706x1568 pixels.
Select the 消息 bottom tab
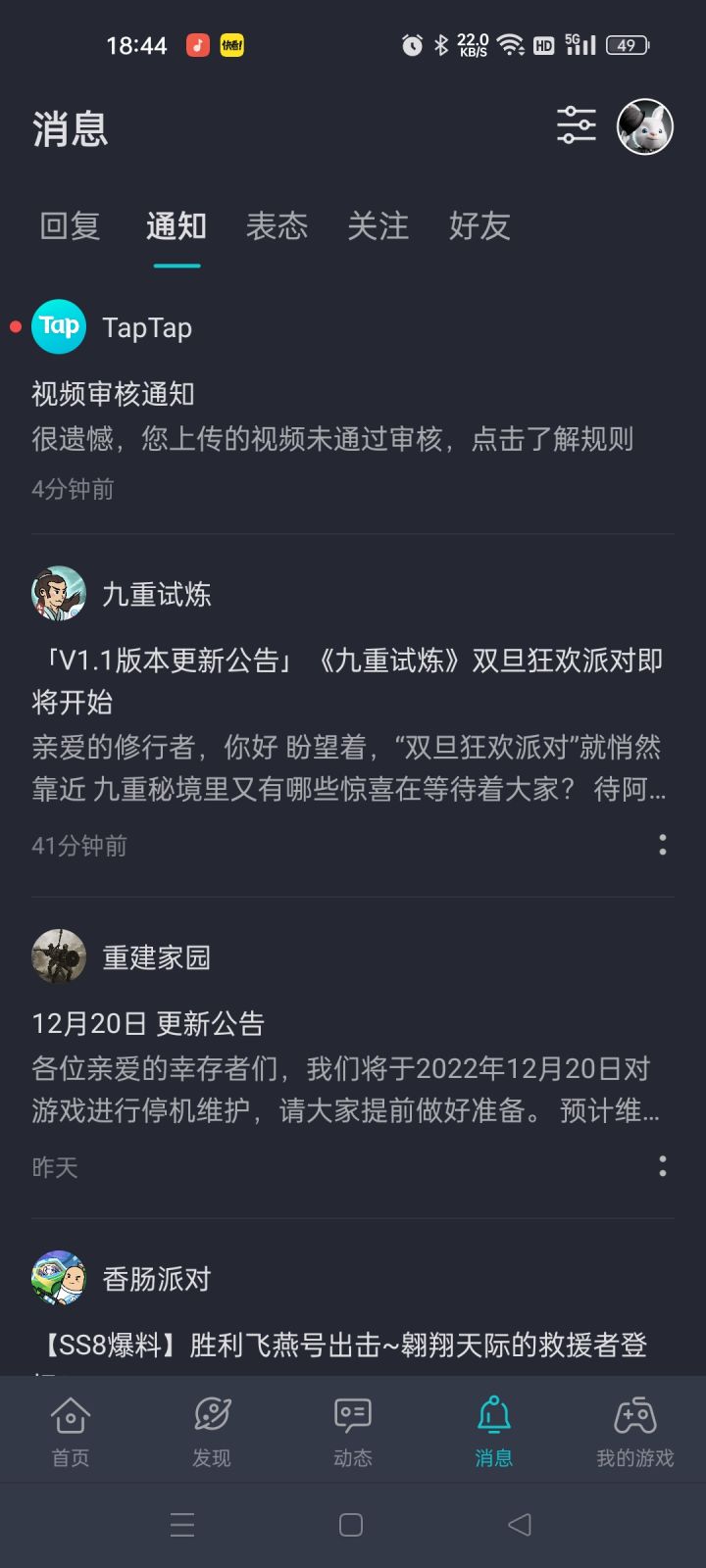pos(494,1431)
